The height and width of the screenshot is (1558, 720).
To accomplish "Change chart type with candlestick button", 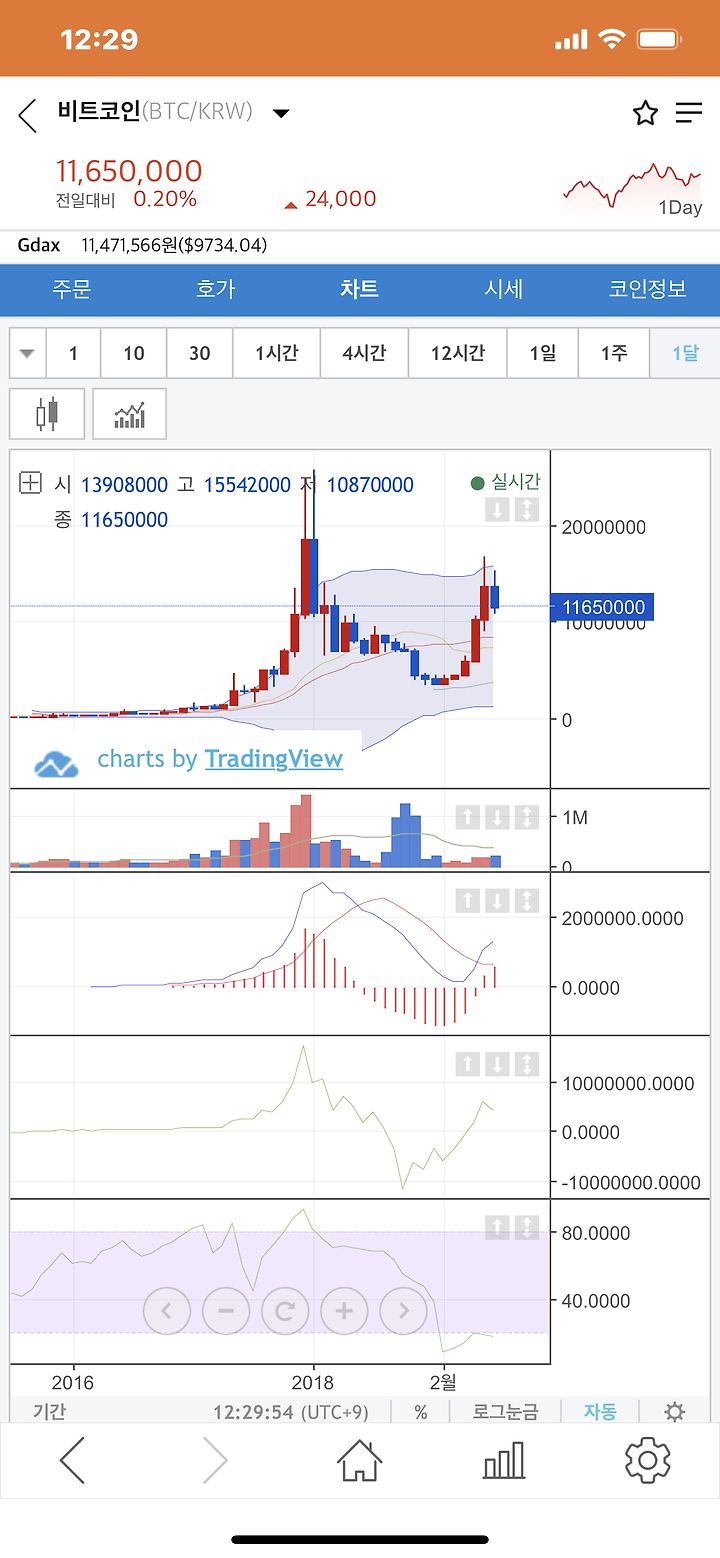I will point(46,414).
